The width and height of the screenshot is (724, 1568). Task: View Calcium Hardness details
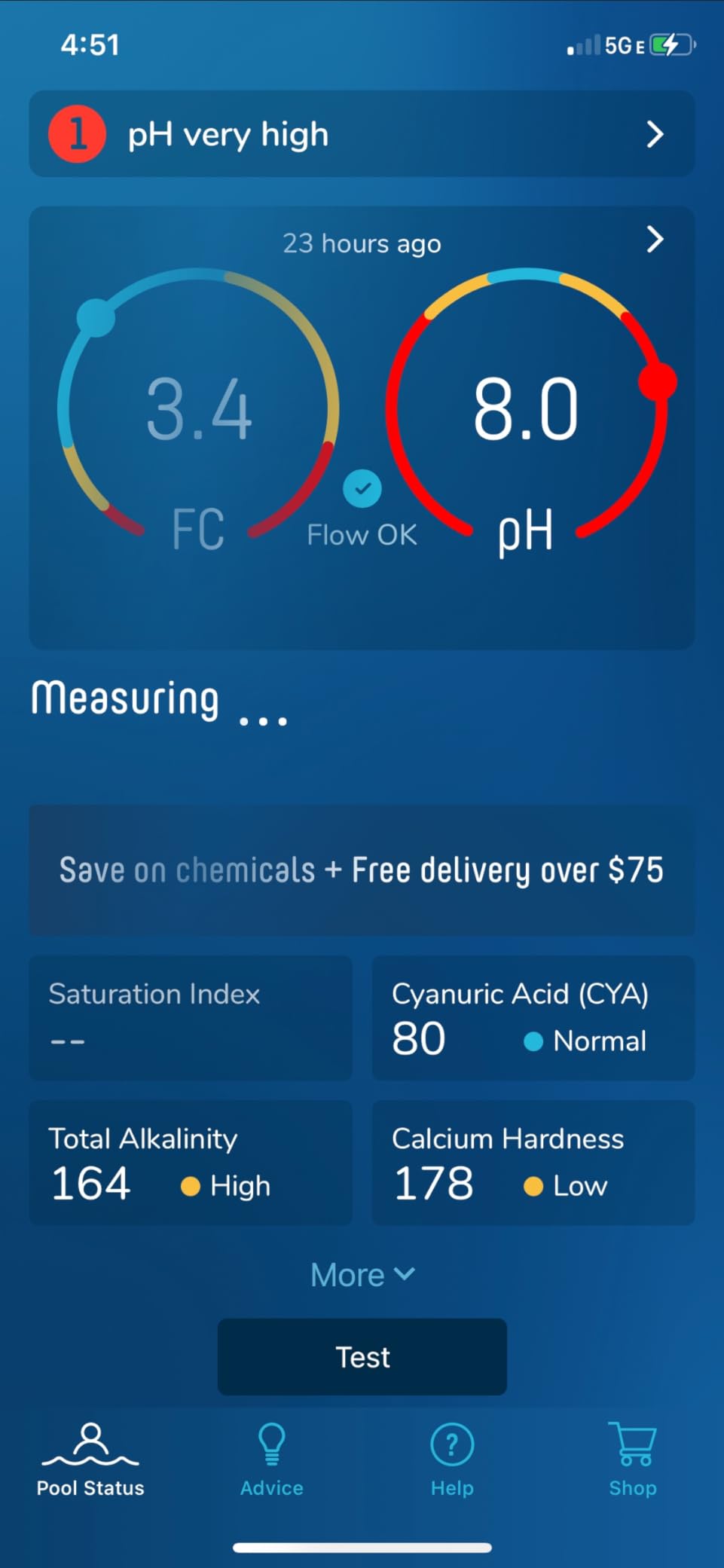(533, 1163)
